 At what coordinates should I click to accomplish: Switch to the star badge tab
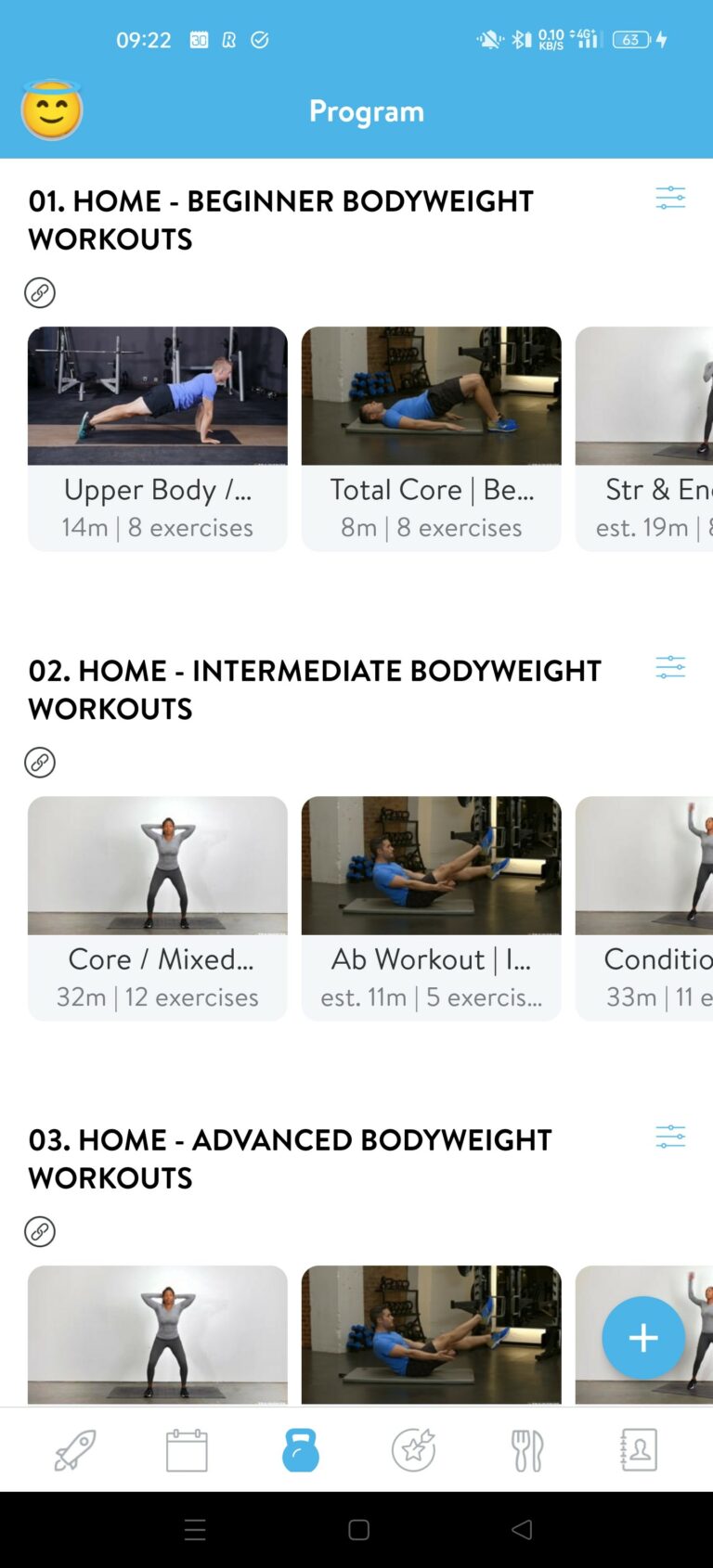click(413, 1450)
